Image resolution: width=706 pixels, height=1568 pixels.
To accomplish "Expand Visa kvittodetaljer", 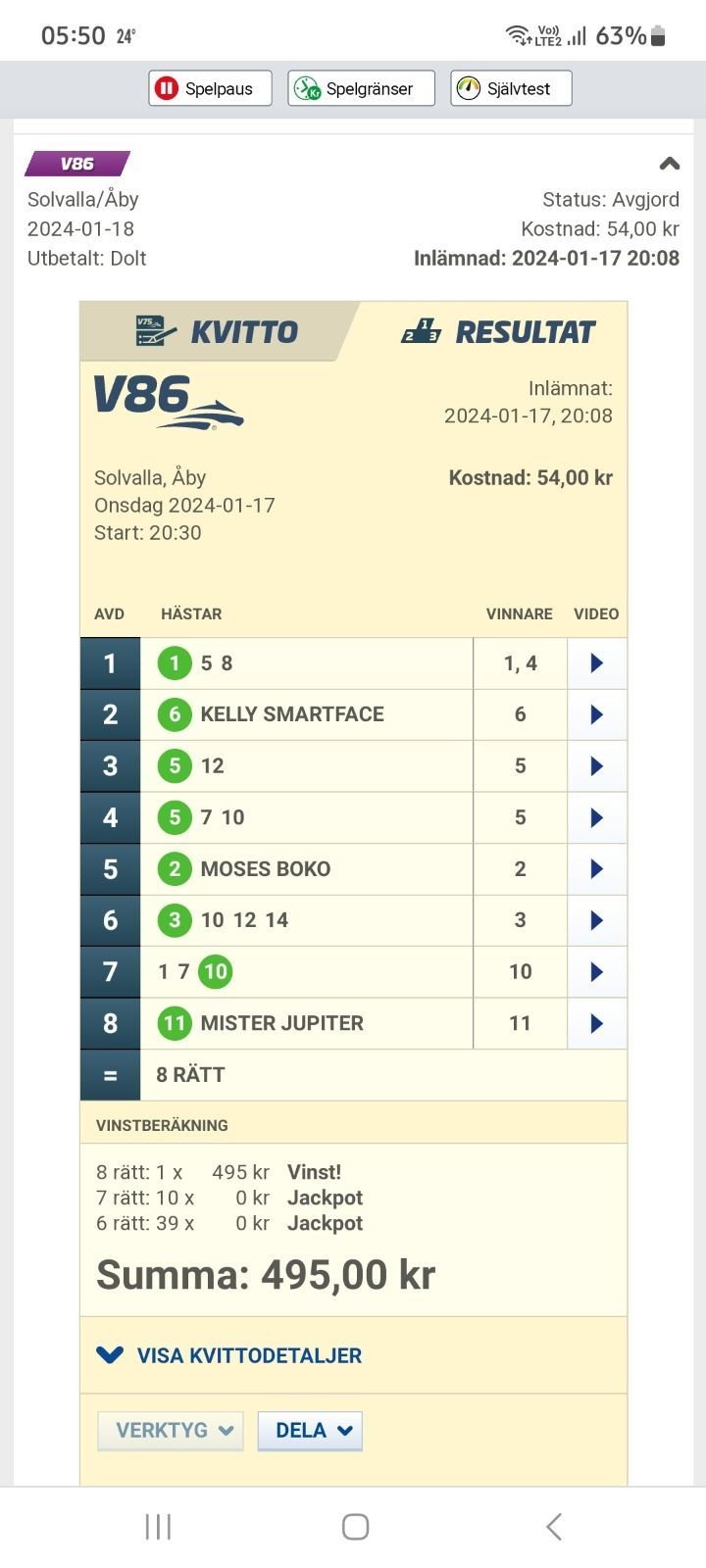I will (x=229, y=1355).
